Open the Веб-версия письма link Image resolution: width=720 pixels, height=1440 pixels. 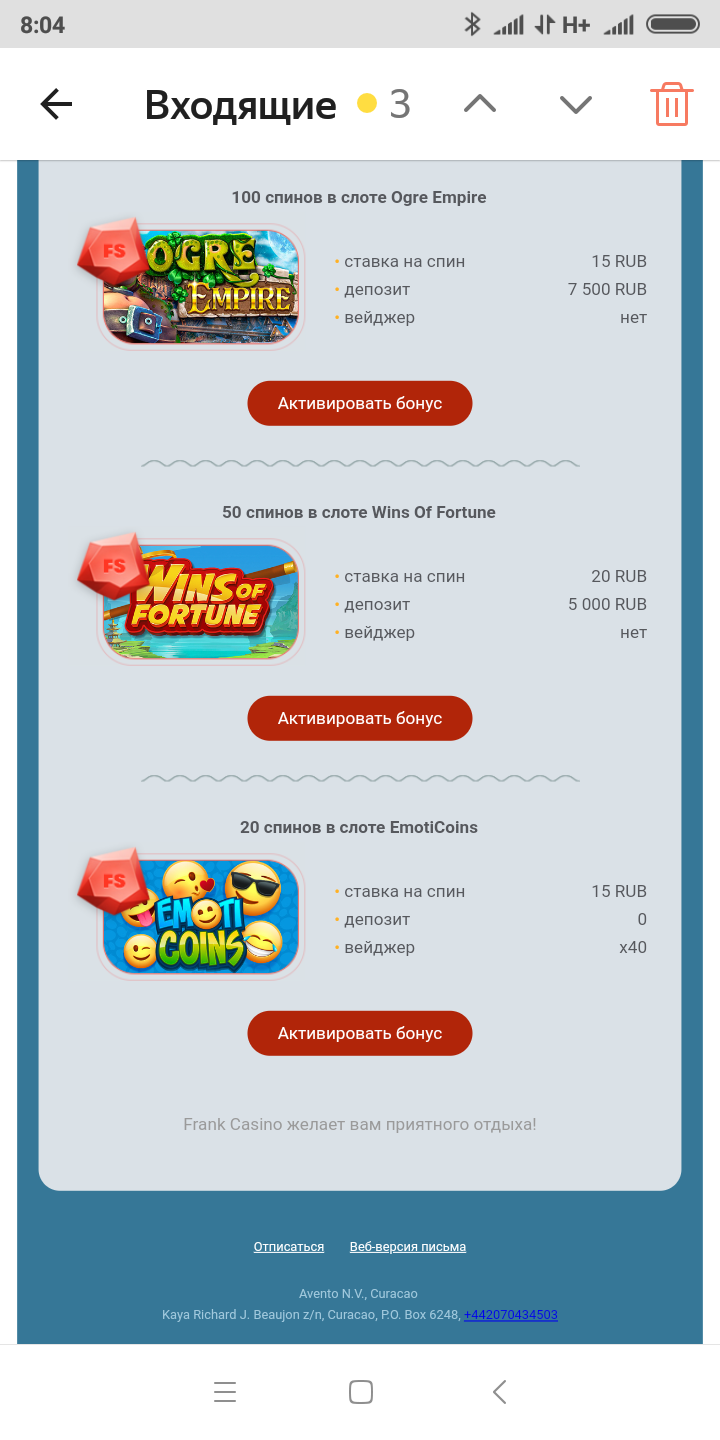click(x=408, y=1247)
